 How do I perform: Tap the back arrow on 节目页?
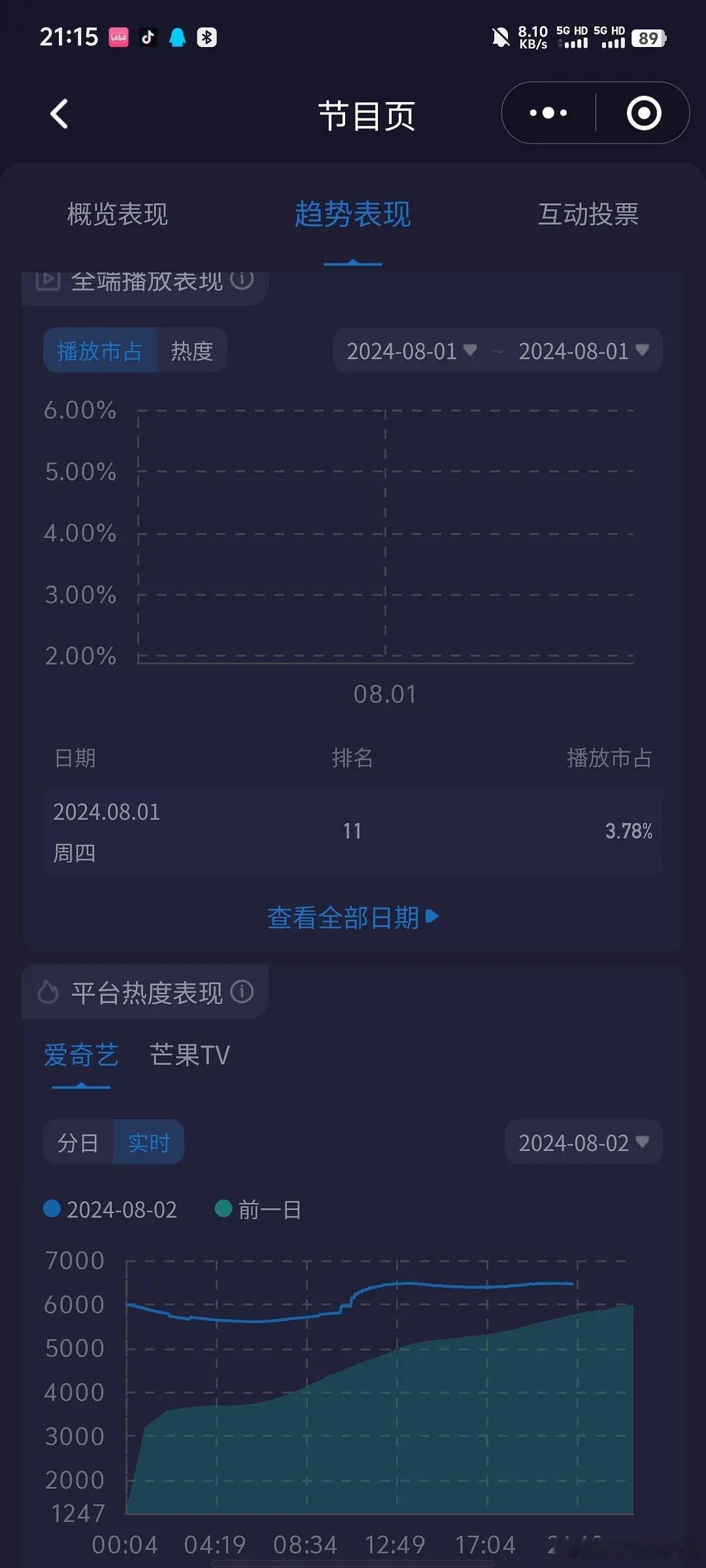pos(59,113)
